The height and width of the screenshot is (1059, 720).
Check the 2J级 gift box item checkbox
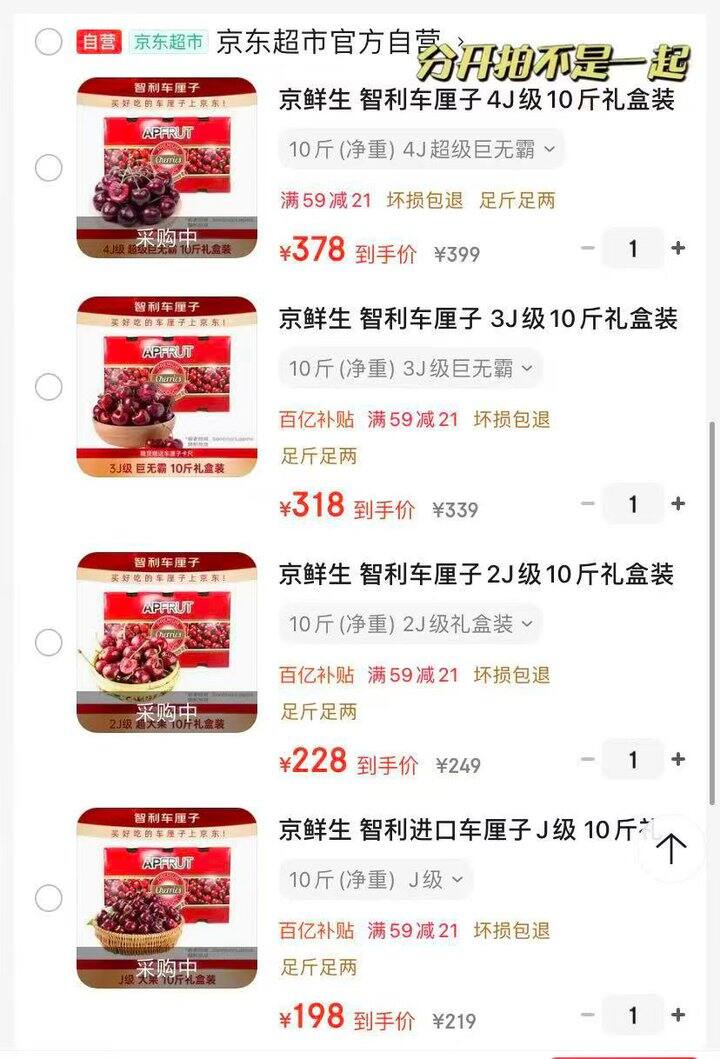click(x=47, y=644)
